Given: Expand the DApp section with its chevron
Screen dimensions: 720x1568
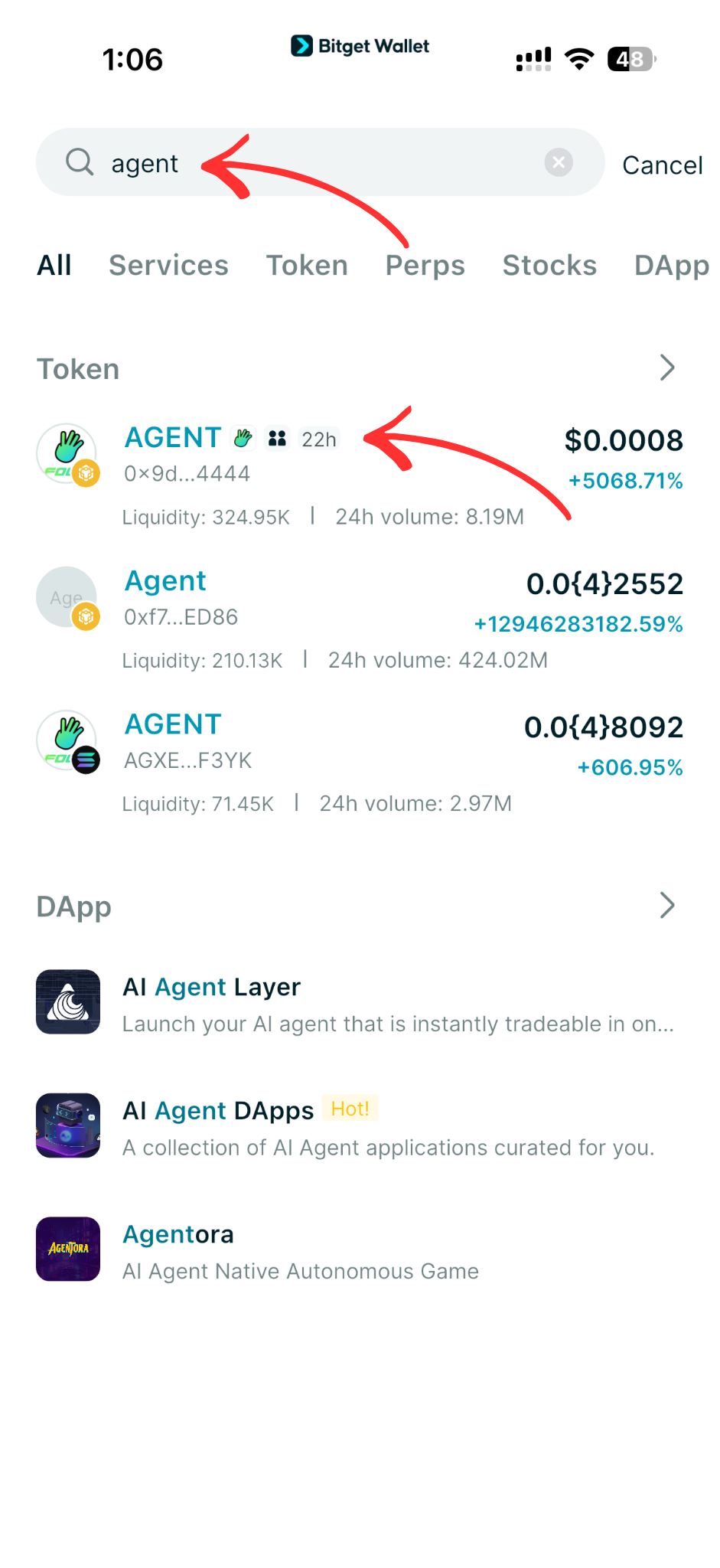Looking at the screenshot, I should pos(666,906).
